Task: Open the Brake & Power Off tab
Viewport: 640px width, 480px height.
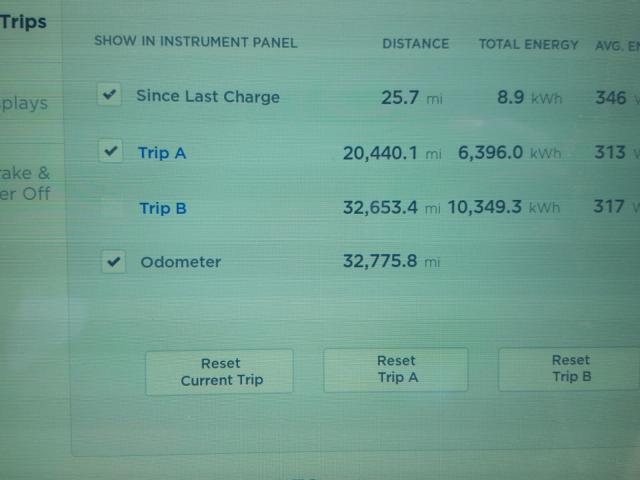Action: click(x=24, y=183)
